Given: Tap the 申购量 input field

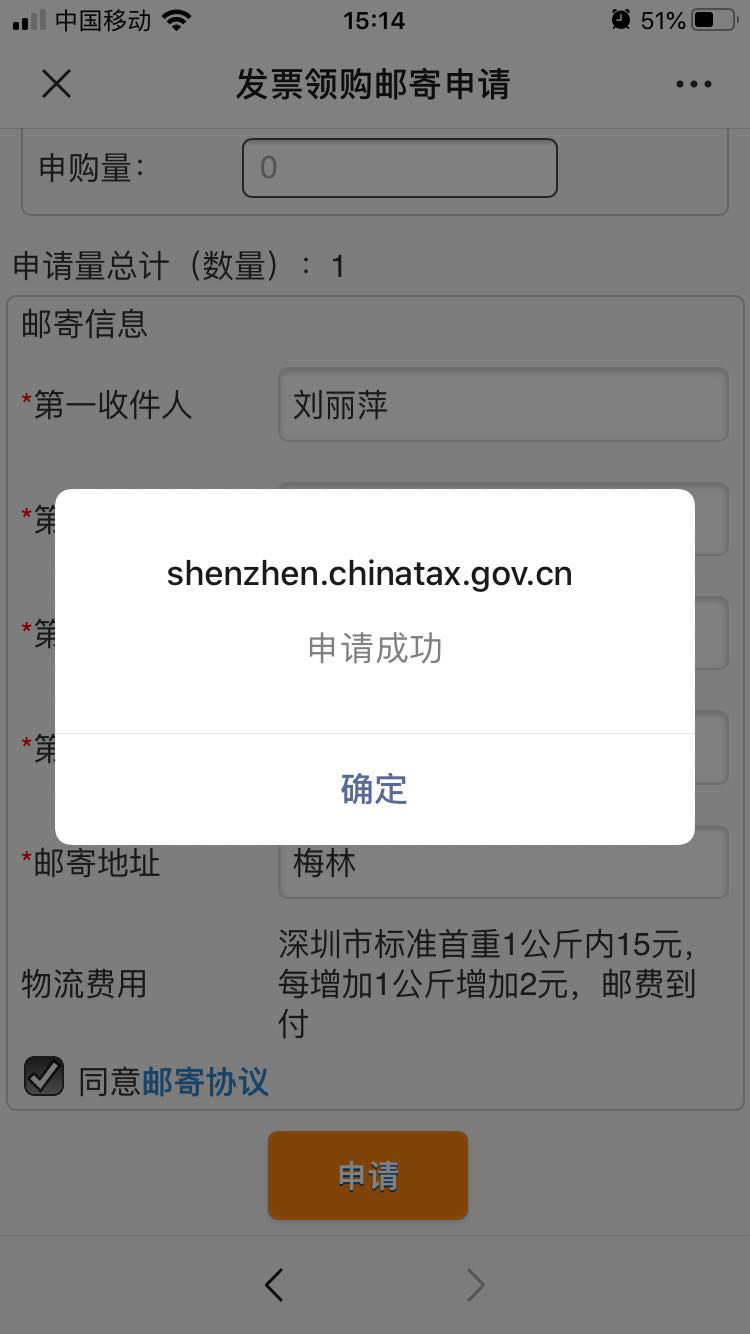Looking at the screenshot, I should coord(399,167).
